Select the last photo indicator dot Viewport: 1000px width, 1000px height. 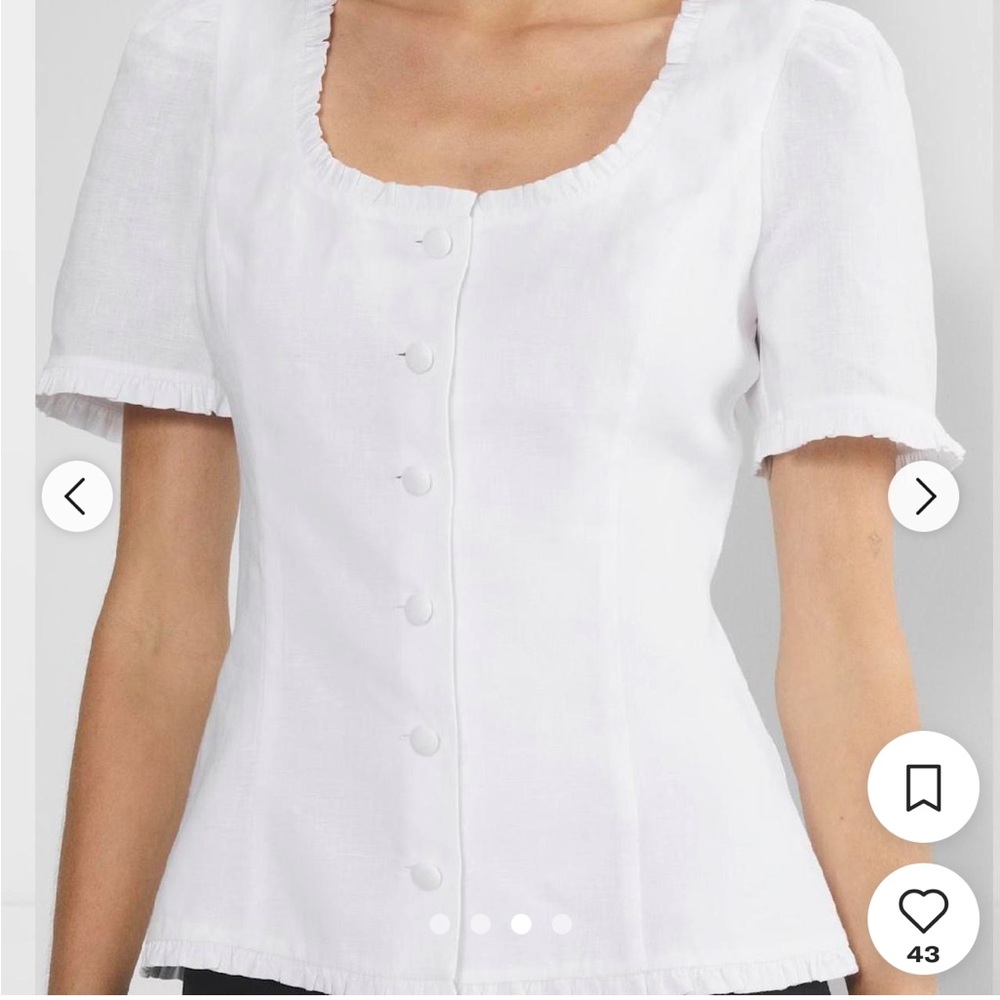(562, 924)
